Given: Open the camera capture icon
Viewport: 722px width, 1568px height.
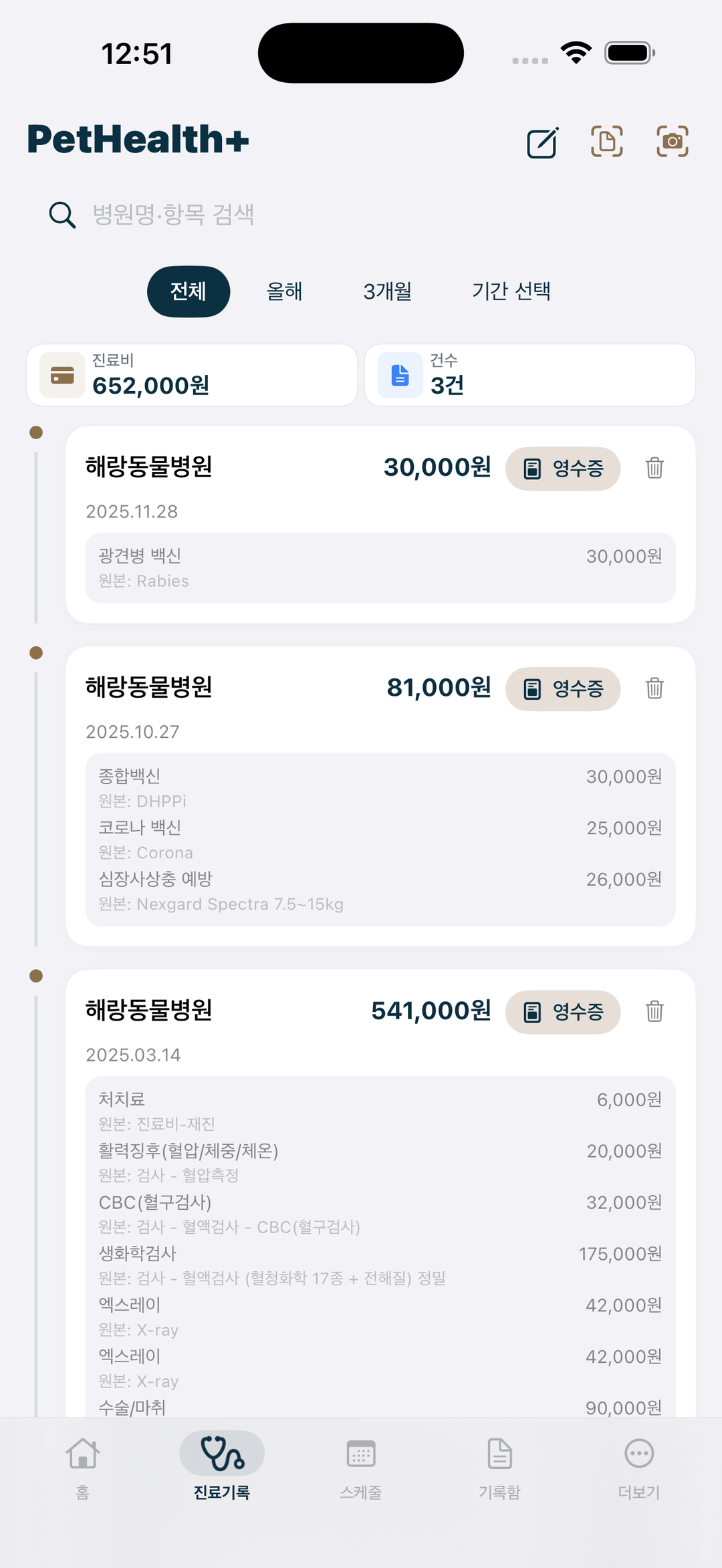Looking at the screenshot, I should point(673,141).
